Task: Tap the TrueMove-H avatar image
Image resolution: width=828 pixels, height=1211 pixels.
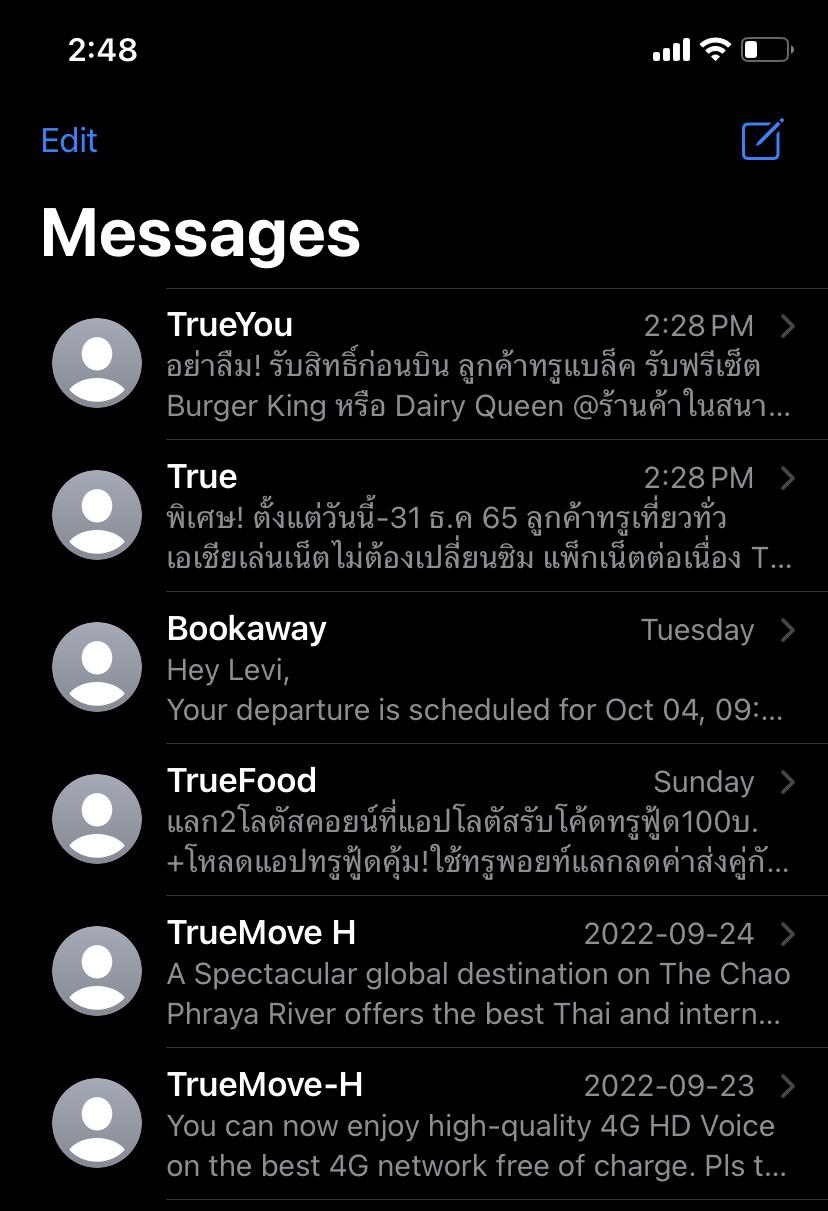Action: tap(96, 1122)
